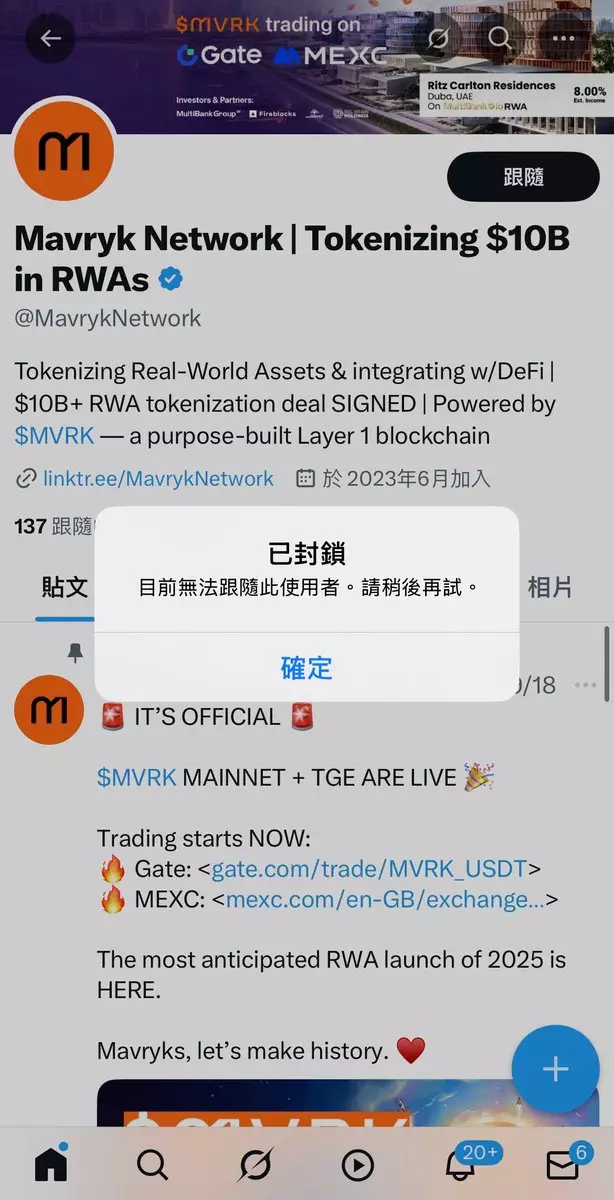Screen dimensions: 614x1200
Task: Open the bottom Search tab
Action: pos(152,1164)
